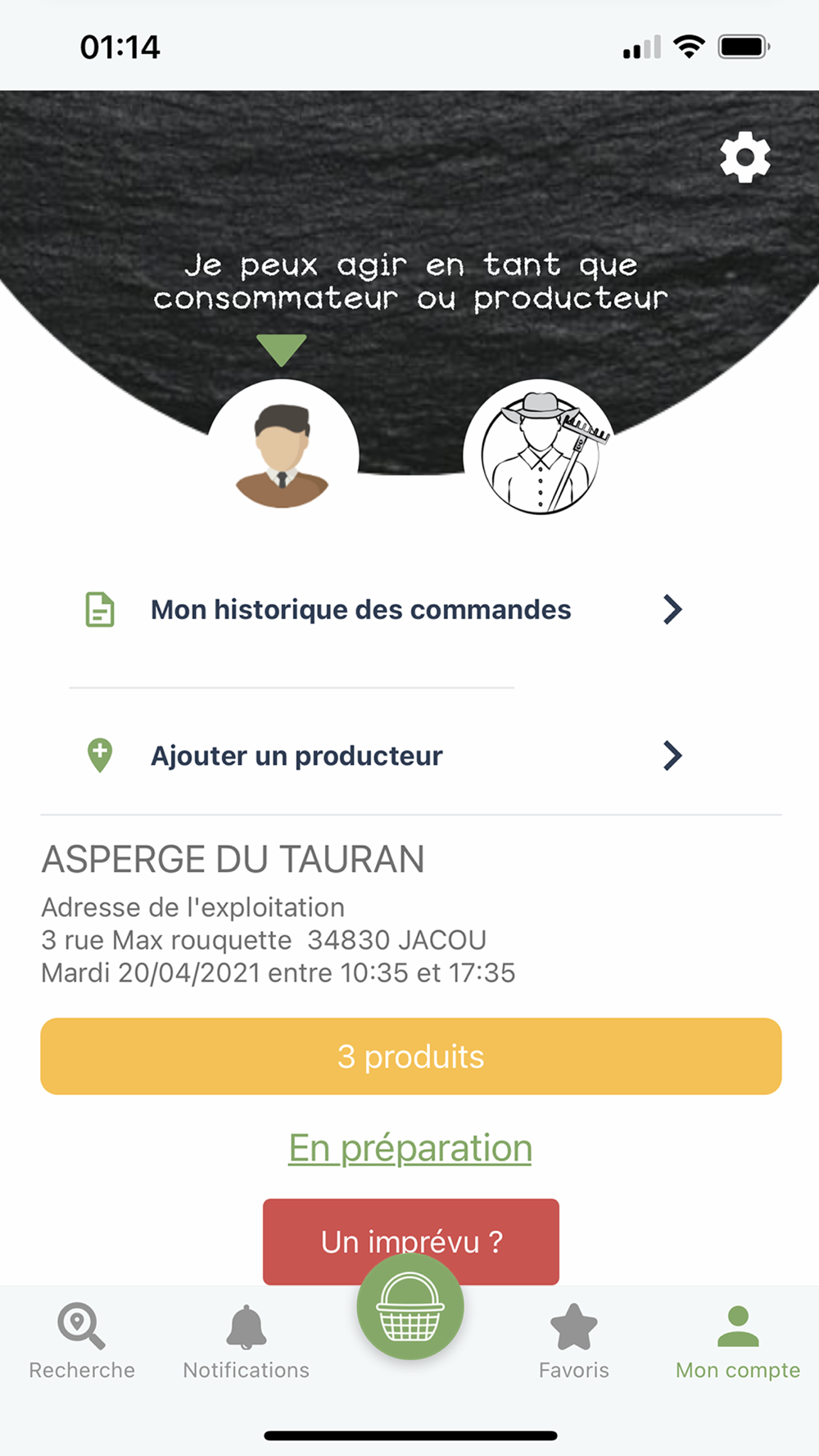Open Mon historique des commandes

(383, 610)
